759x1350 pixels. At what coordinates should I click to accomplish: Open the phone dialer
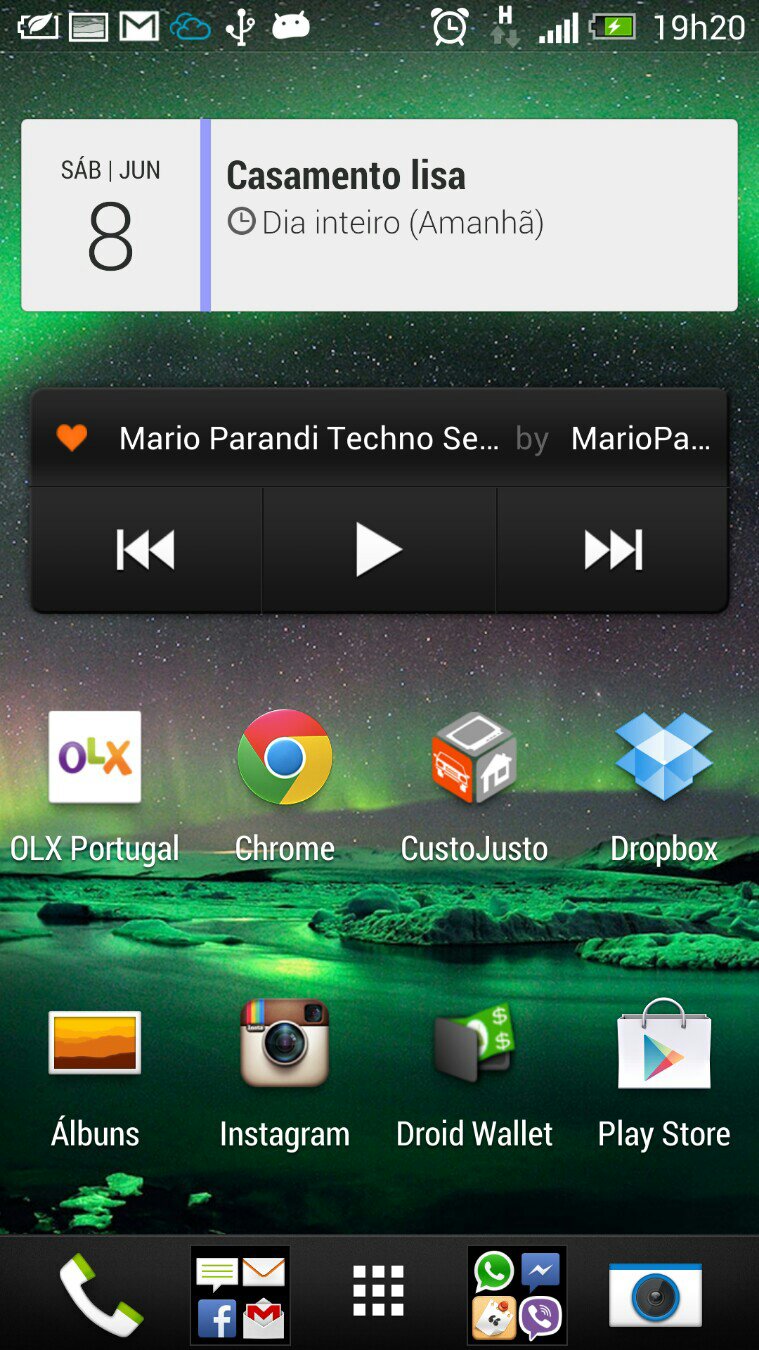point(100,1295)
